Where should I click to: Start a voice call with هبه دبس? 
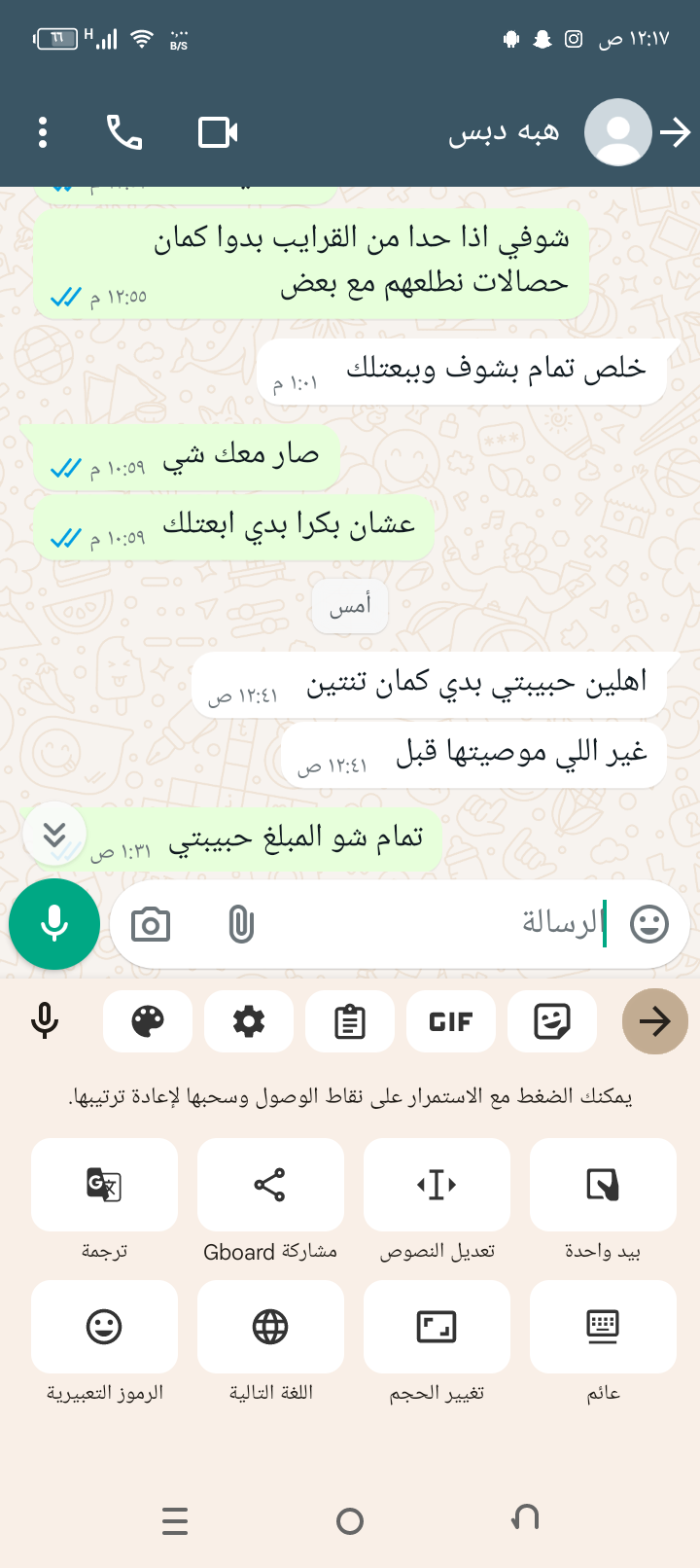click(x=124, y=132)
